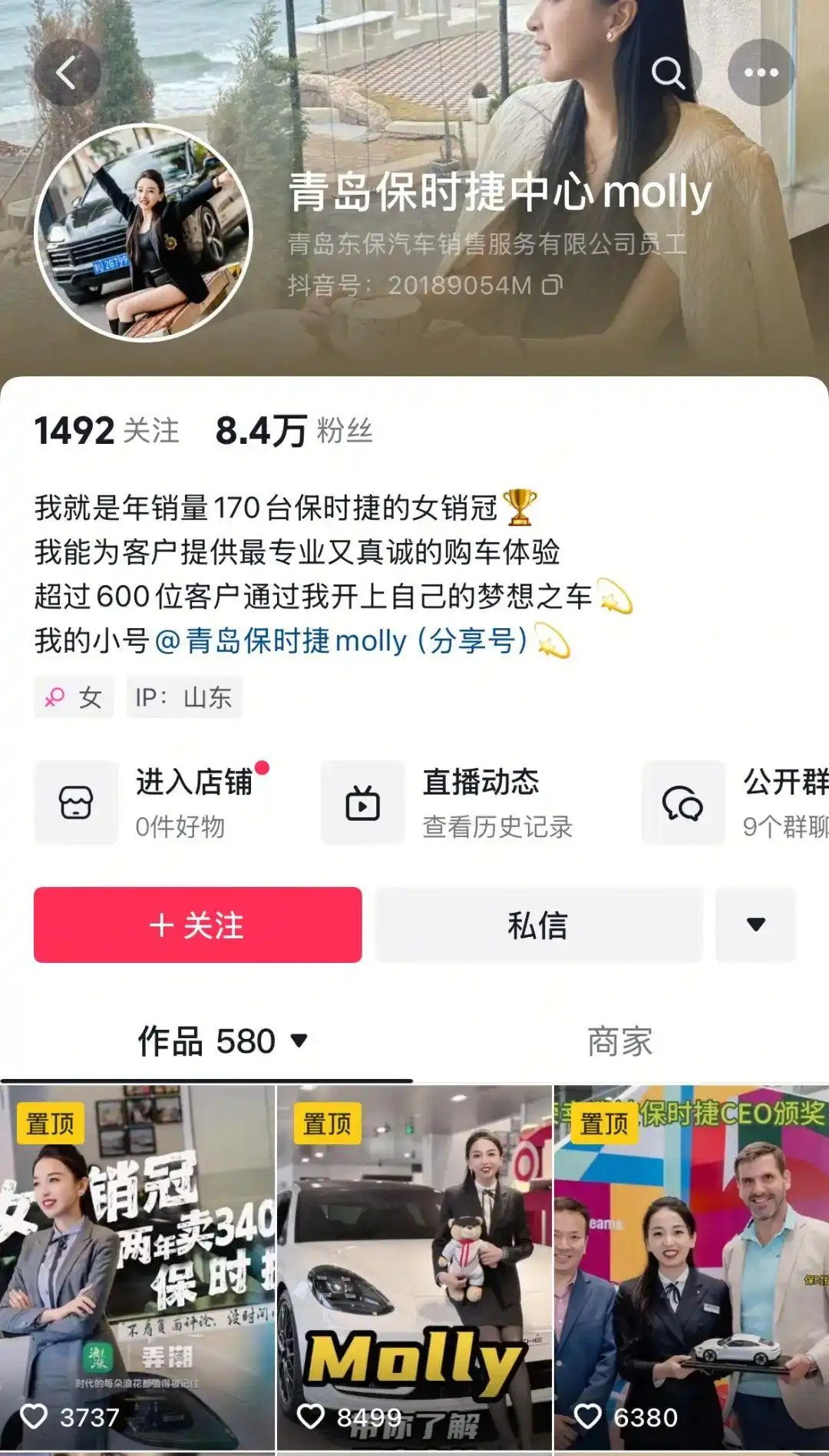Image resolution: width=829 pixels, height=1456 pixels.
Task: Follow this account with + 关注
Action: 197,925
